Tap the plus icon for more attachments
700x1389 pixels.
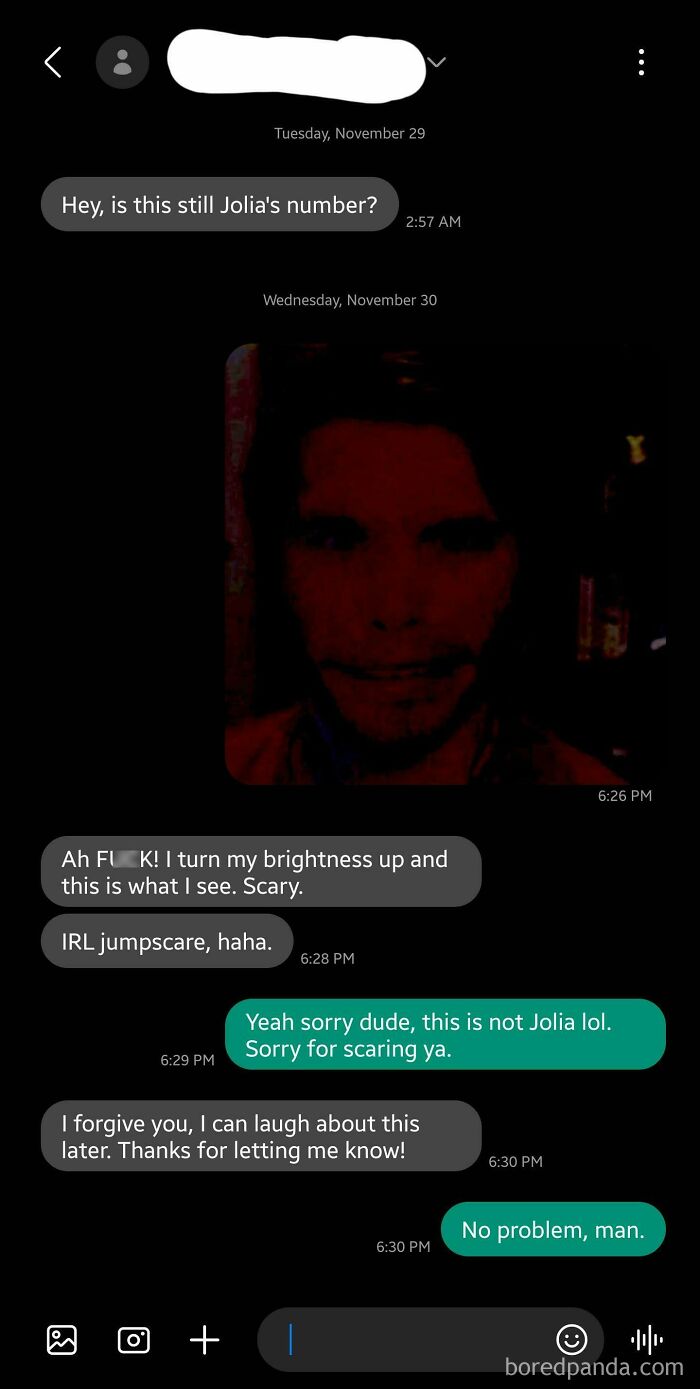click(204, 1339)
